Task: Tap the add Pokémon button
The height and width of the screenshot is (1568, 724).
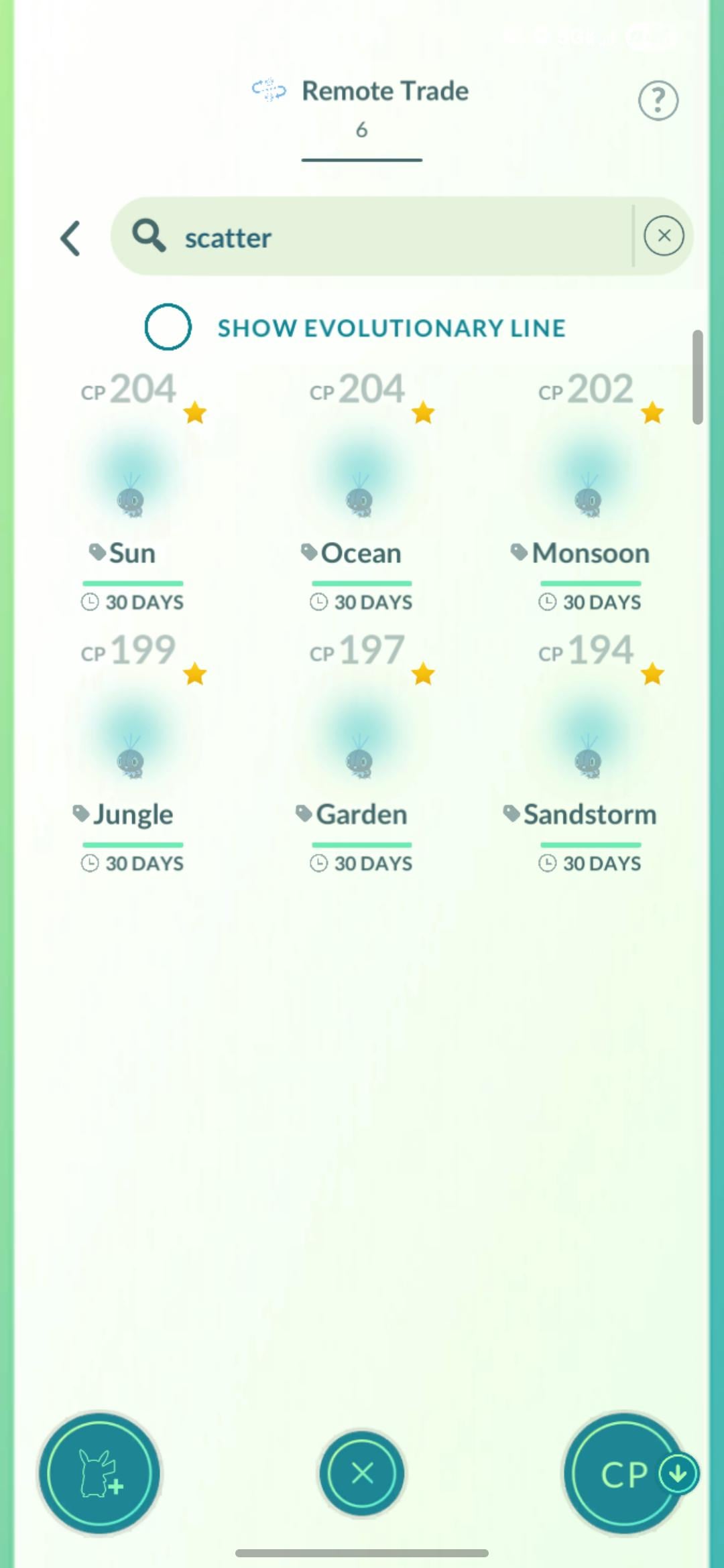Action: pos(99,1474)
